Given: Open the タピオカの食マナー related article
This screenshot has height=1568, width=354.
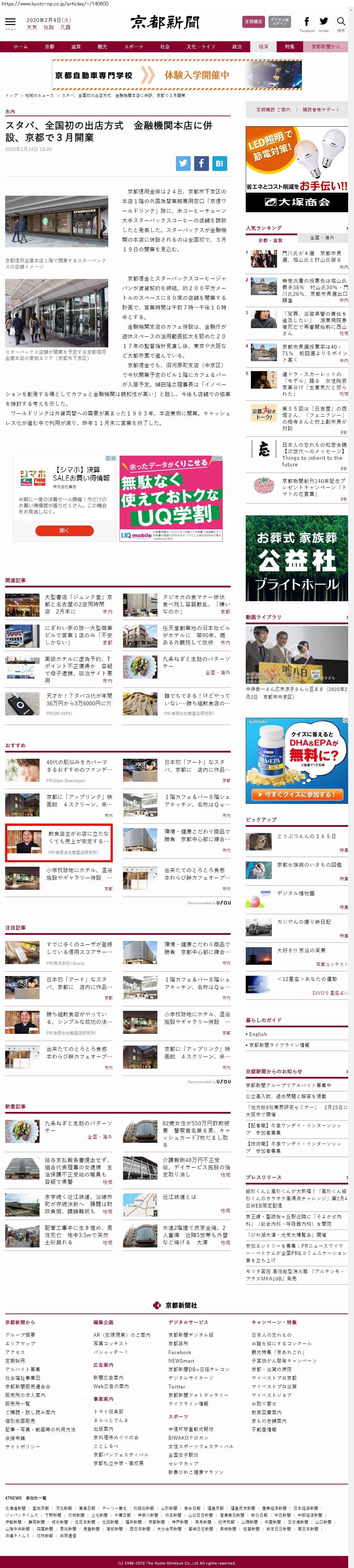Looking at the screenshot, I should point(195,600).
